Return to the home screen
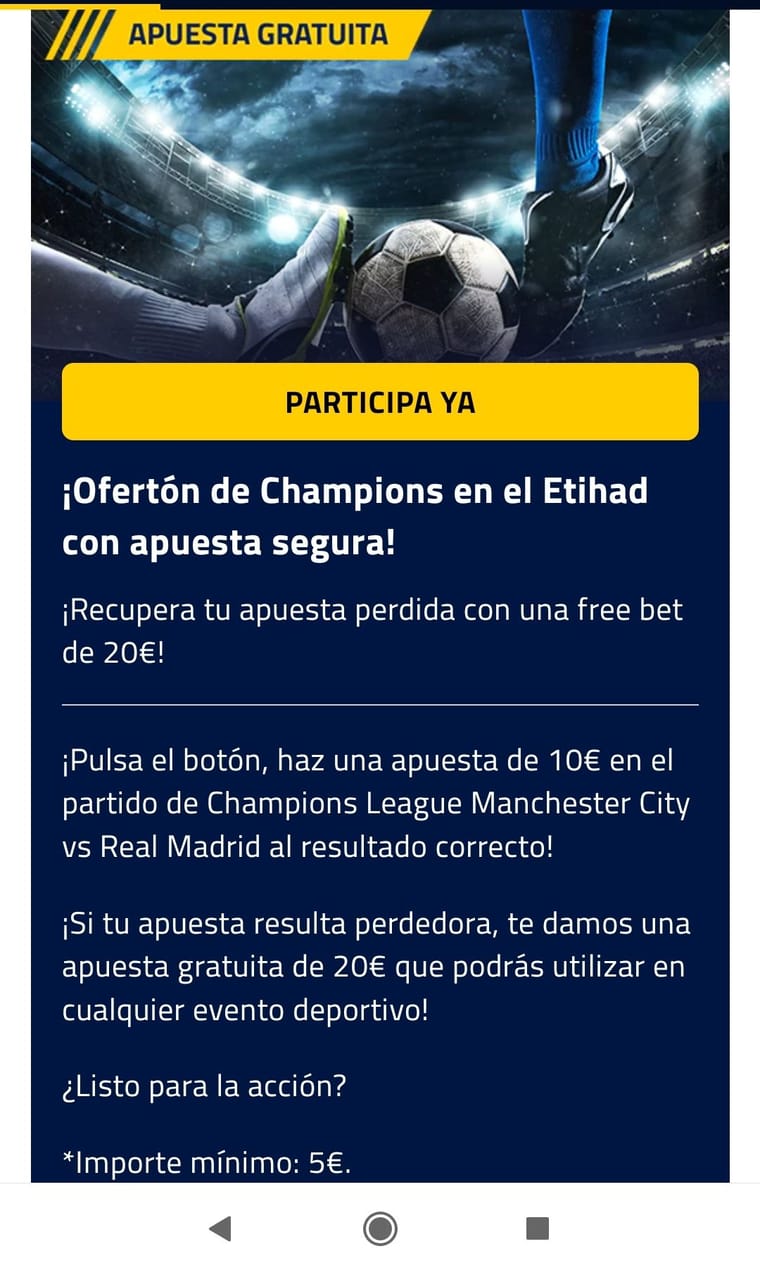 (x=380, y=1228)
